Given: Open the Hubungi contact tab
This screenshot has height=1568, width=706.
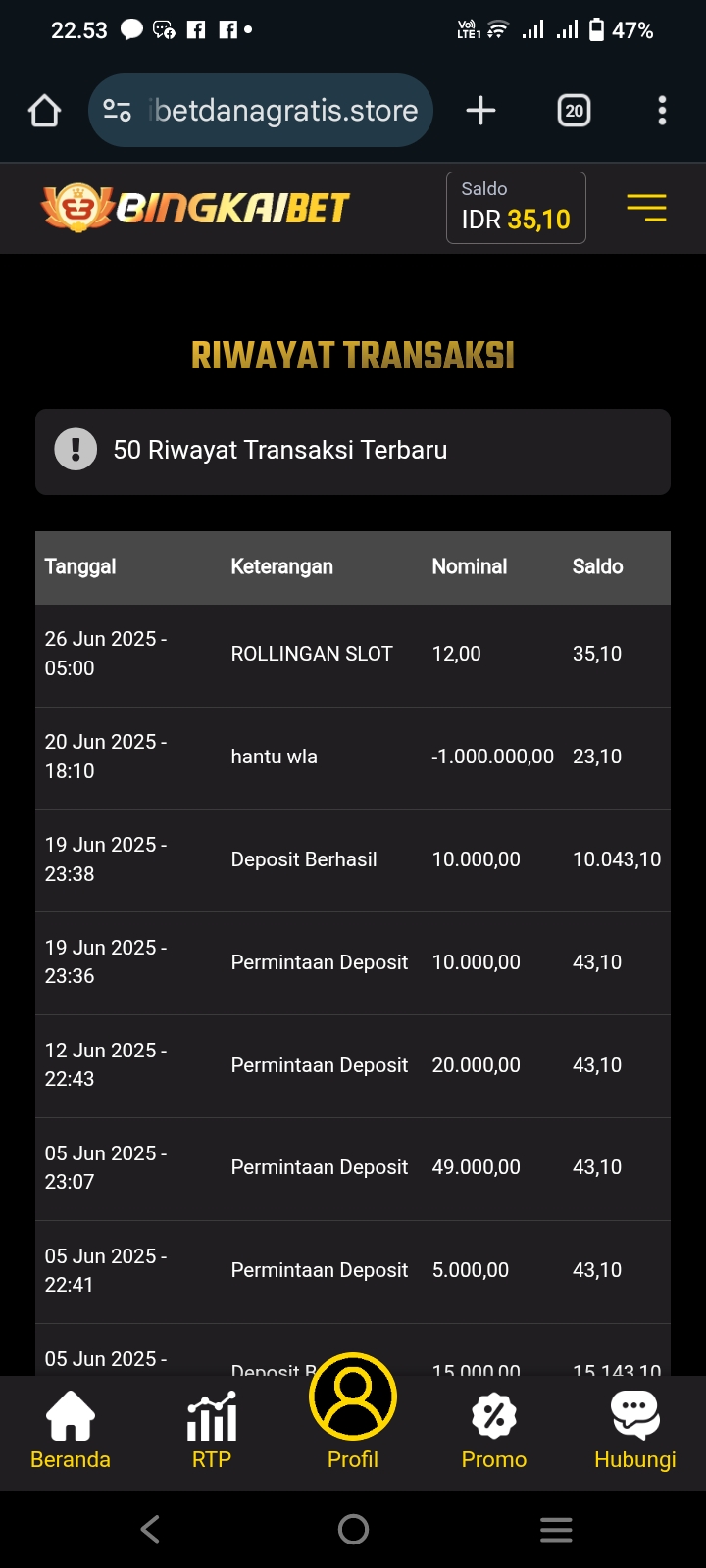Looking at the screenshot, I should point(635,1431).
